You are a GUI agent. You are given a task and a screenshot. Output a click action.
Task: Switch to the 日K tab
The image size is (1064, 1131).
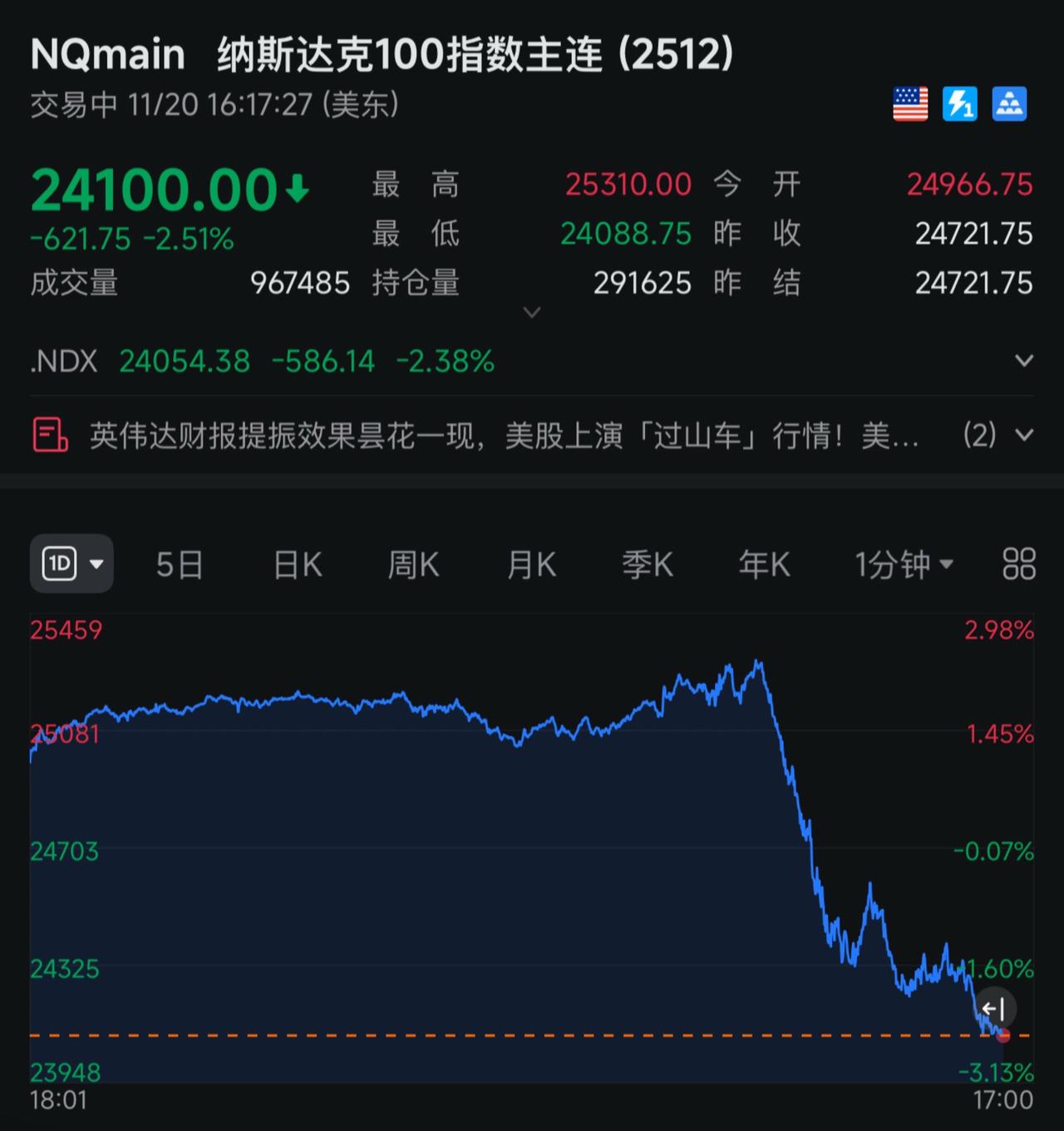tap(296, 563)
